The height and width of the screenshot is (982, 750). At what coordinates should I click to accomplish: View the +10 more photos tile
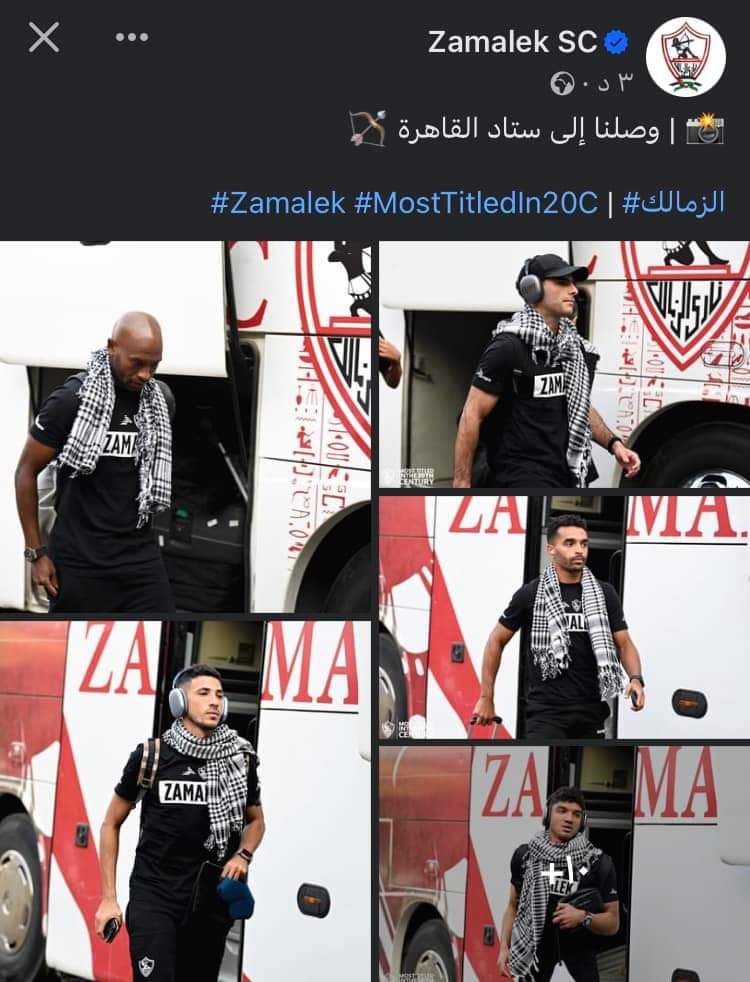(x=564, y=864)
